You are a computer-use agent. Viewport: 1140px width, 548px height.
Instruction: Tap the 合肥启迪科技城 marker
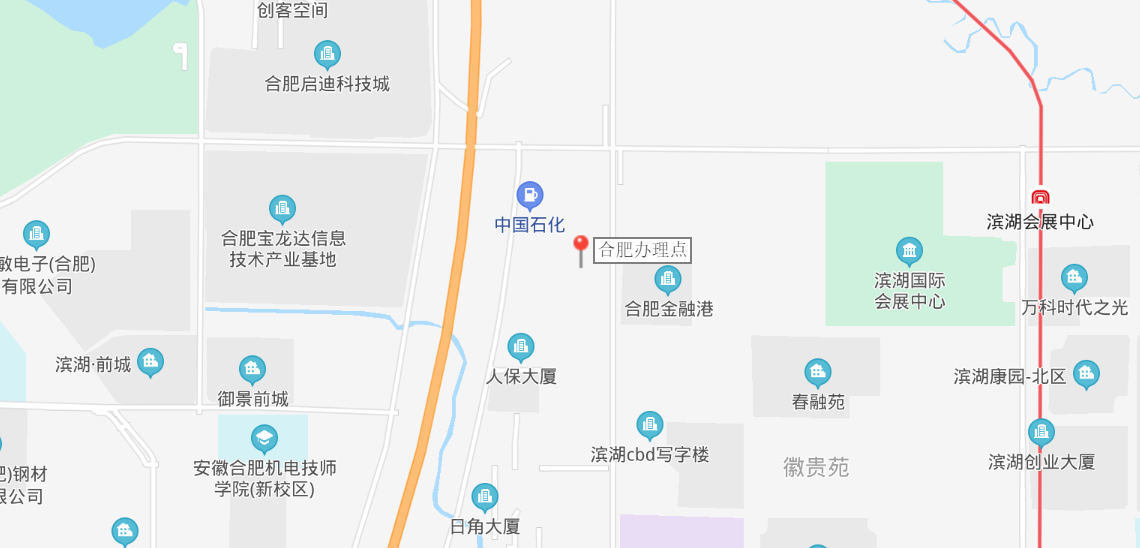pos(327,55)
